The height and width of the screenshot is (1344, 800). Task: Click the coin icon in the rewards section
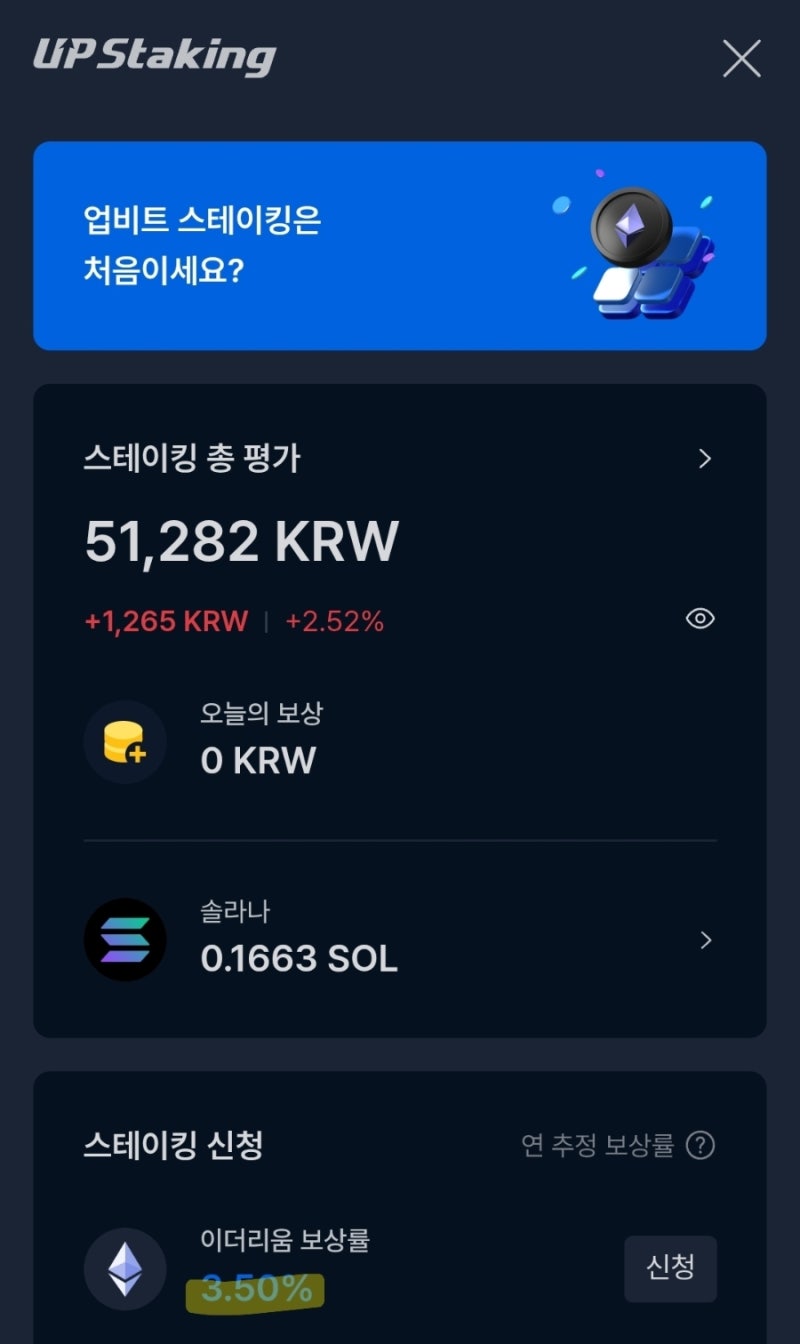pos(124,742)
